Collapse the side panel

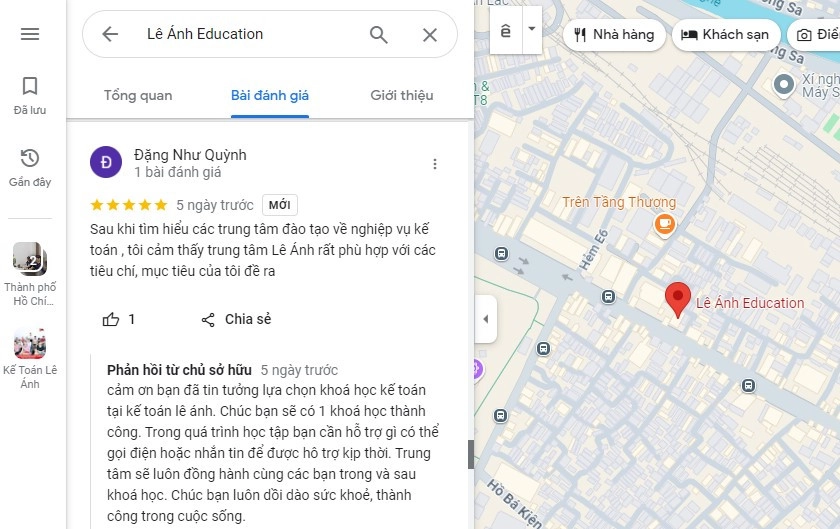[485, 320]
